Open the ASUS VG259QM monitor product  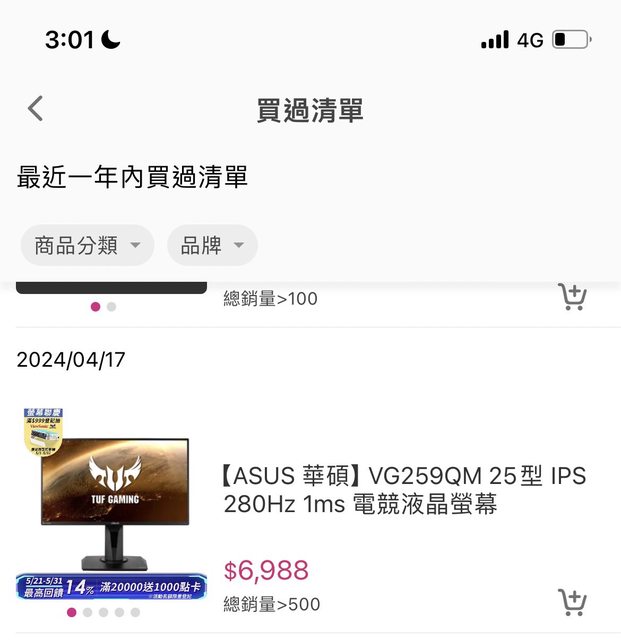(404, 490)
